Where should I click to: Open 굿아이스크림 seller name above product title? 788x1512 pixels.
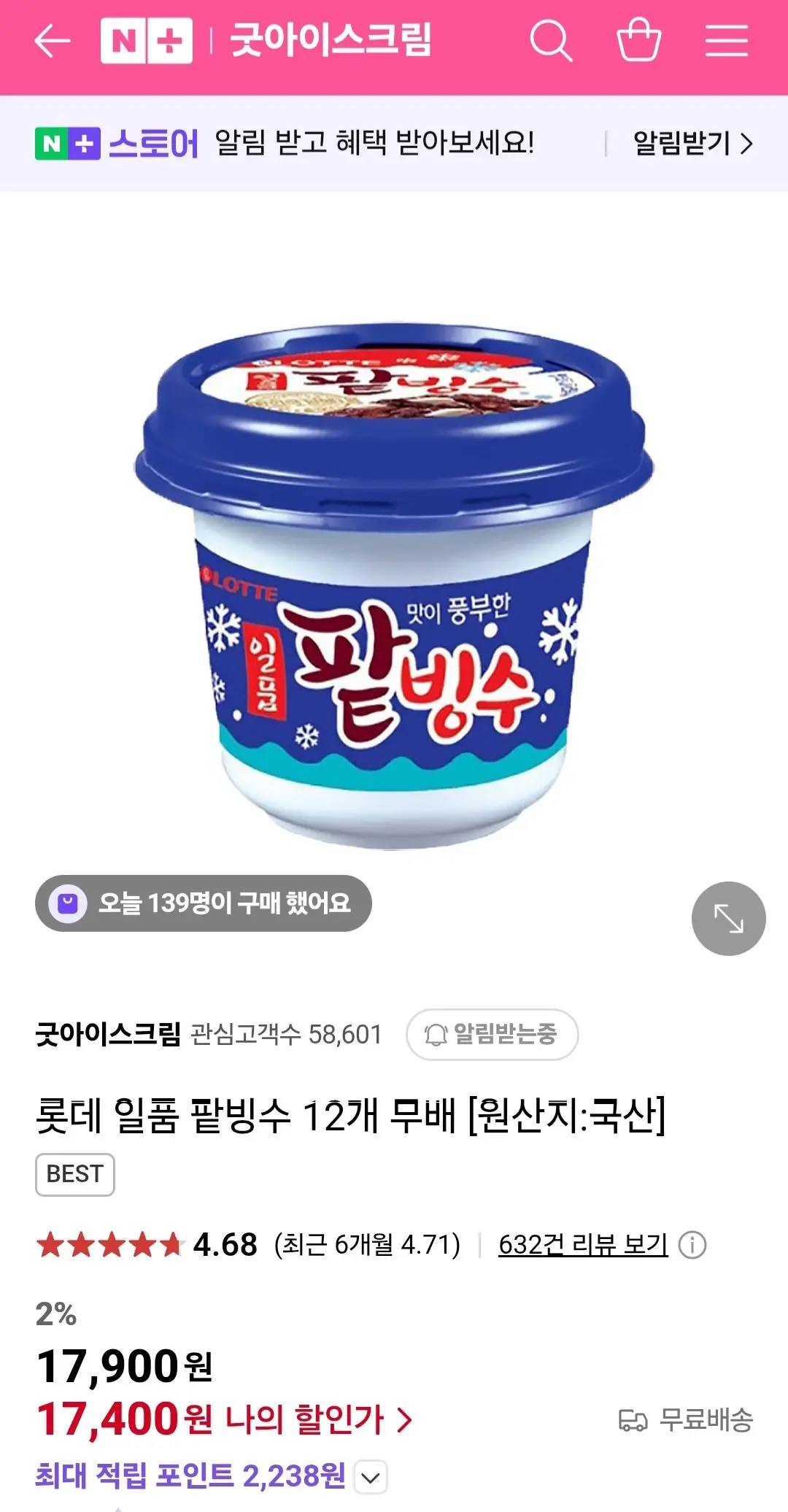tap(108, 1034)
